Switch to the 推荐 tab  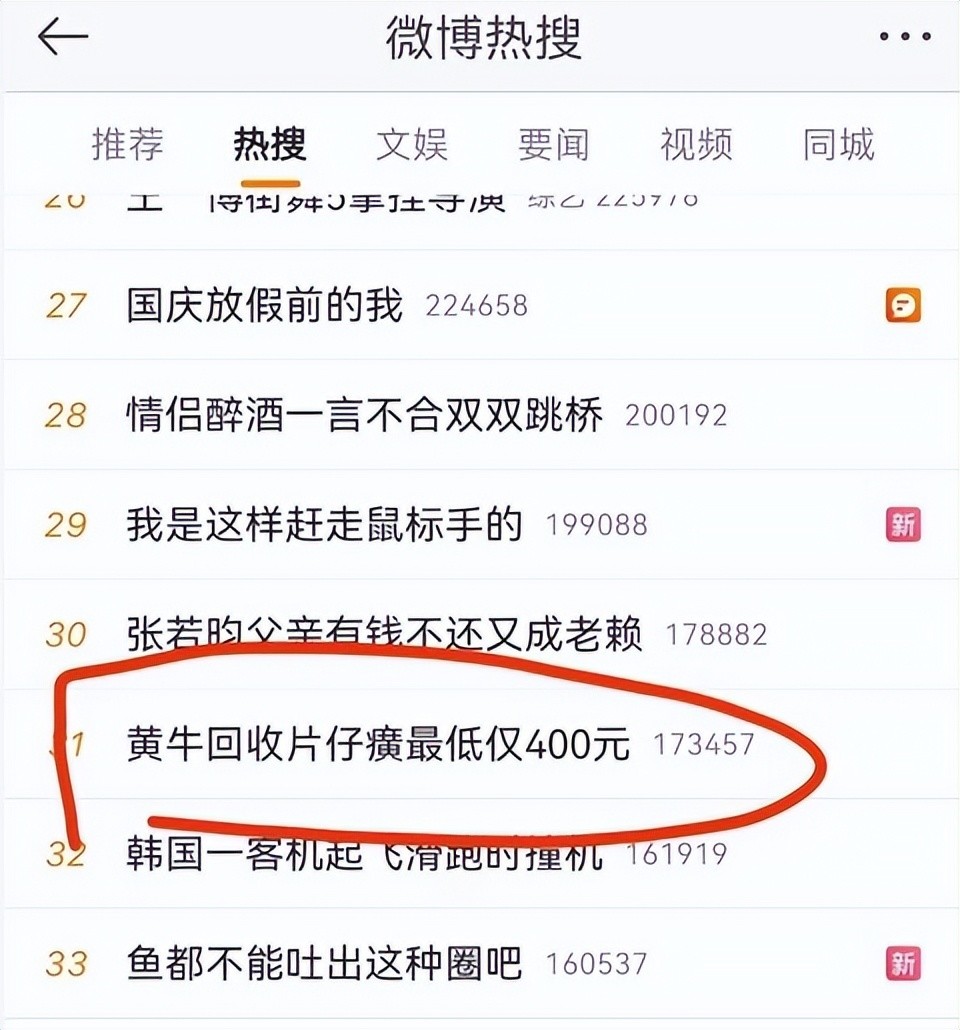(x=127, y=145)
